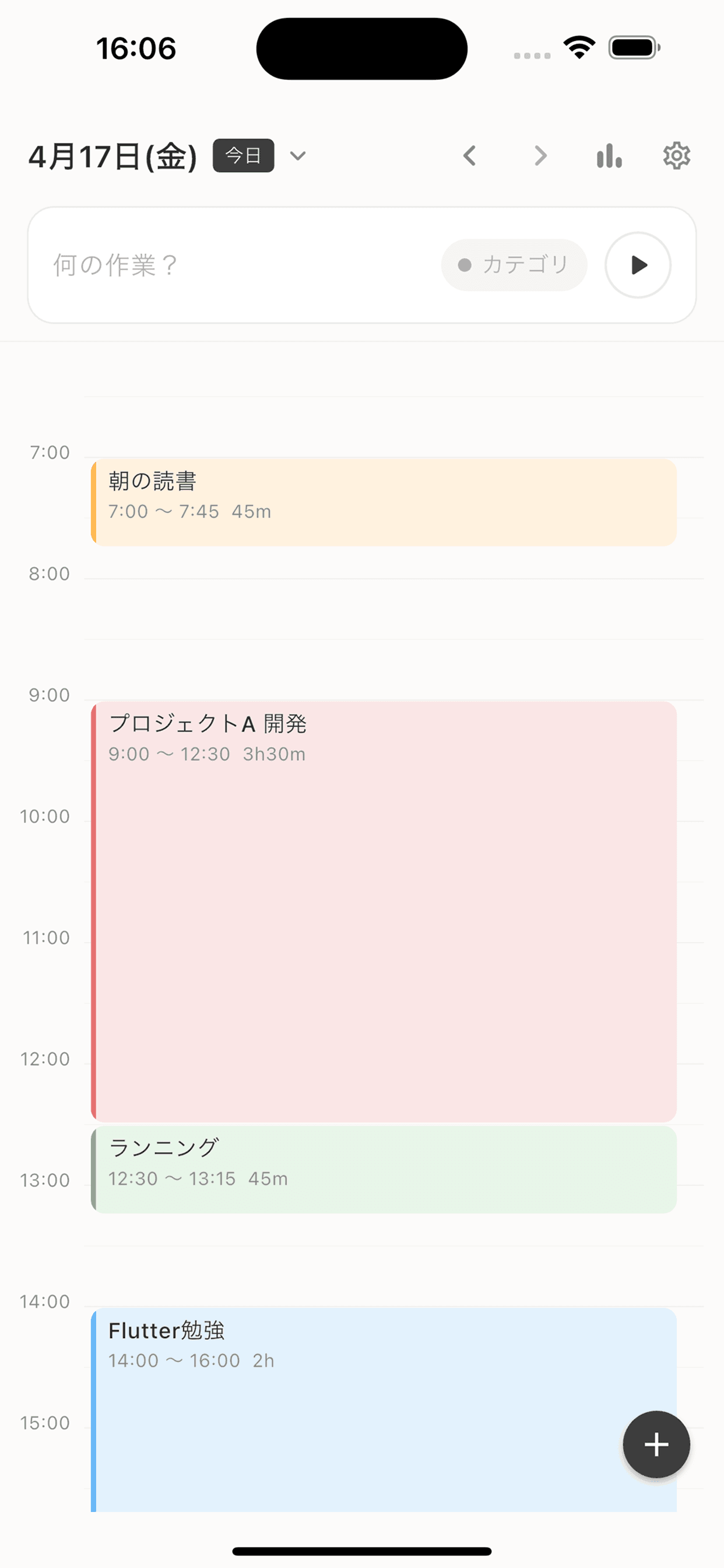Tap the category dot indicator
This screenshot has height=1568, width=724.
pos(464,265)
